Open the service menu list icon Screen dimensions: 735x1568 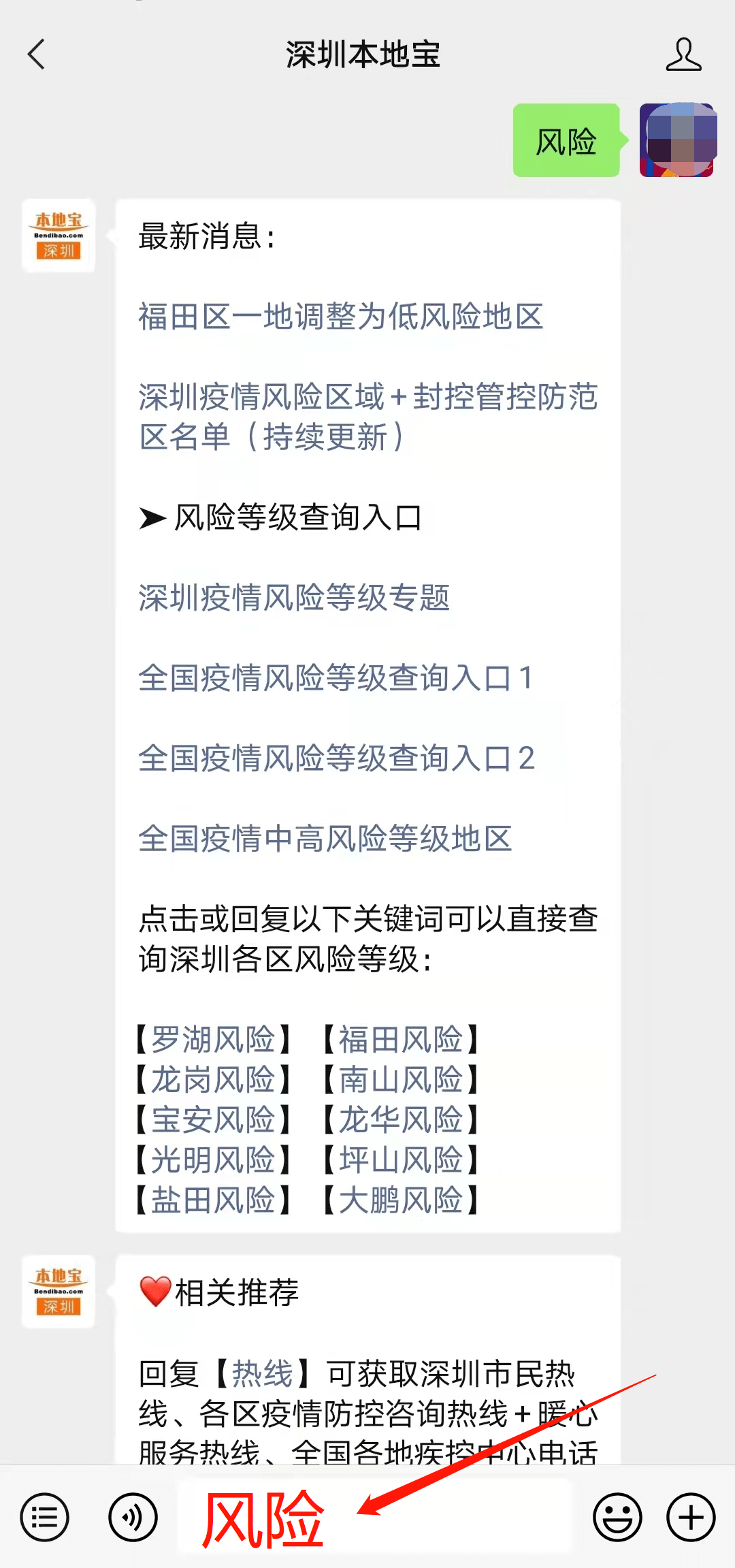click(x=45, y=1518)
